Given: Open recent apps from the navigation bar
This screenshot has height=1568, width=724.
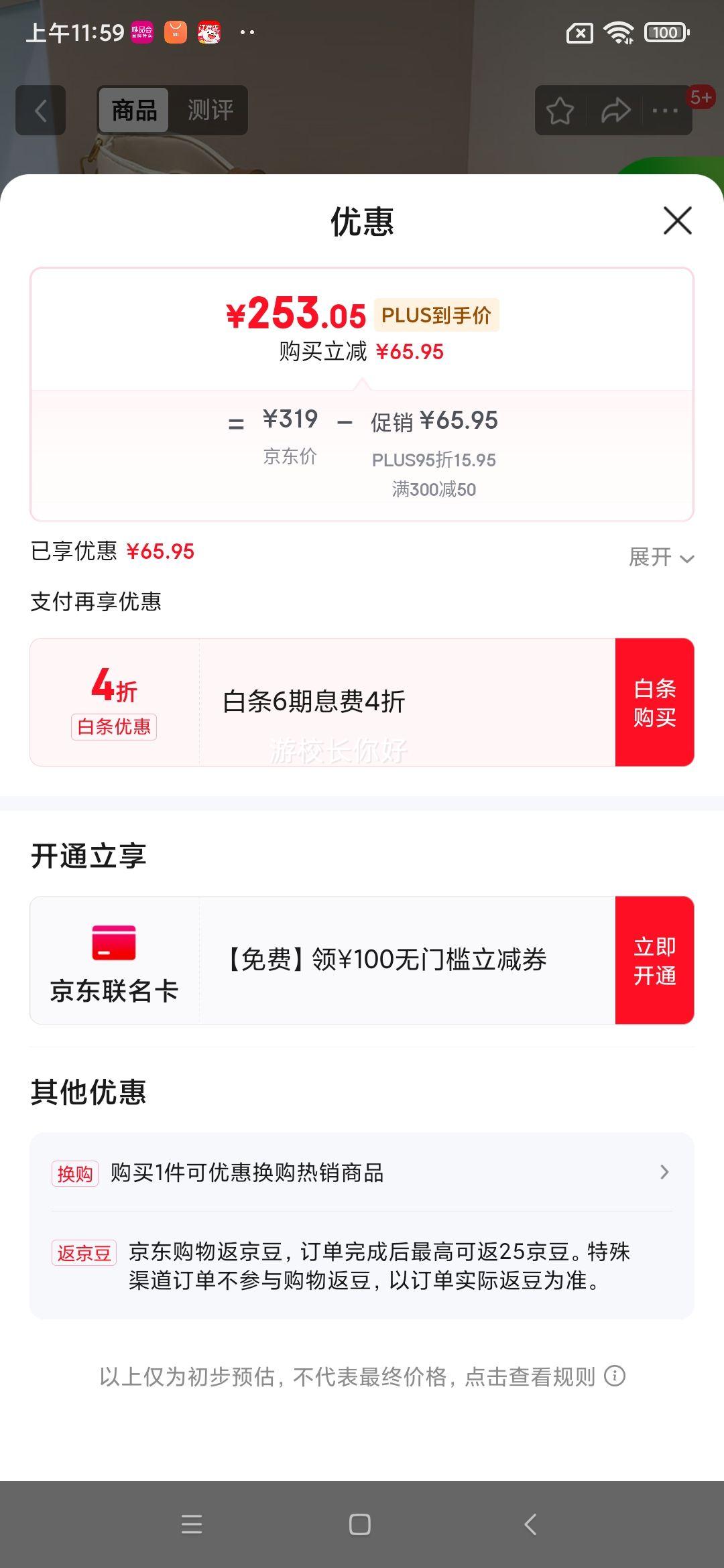Looking at the screenshot, I should (192, 1524).
